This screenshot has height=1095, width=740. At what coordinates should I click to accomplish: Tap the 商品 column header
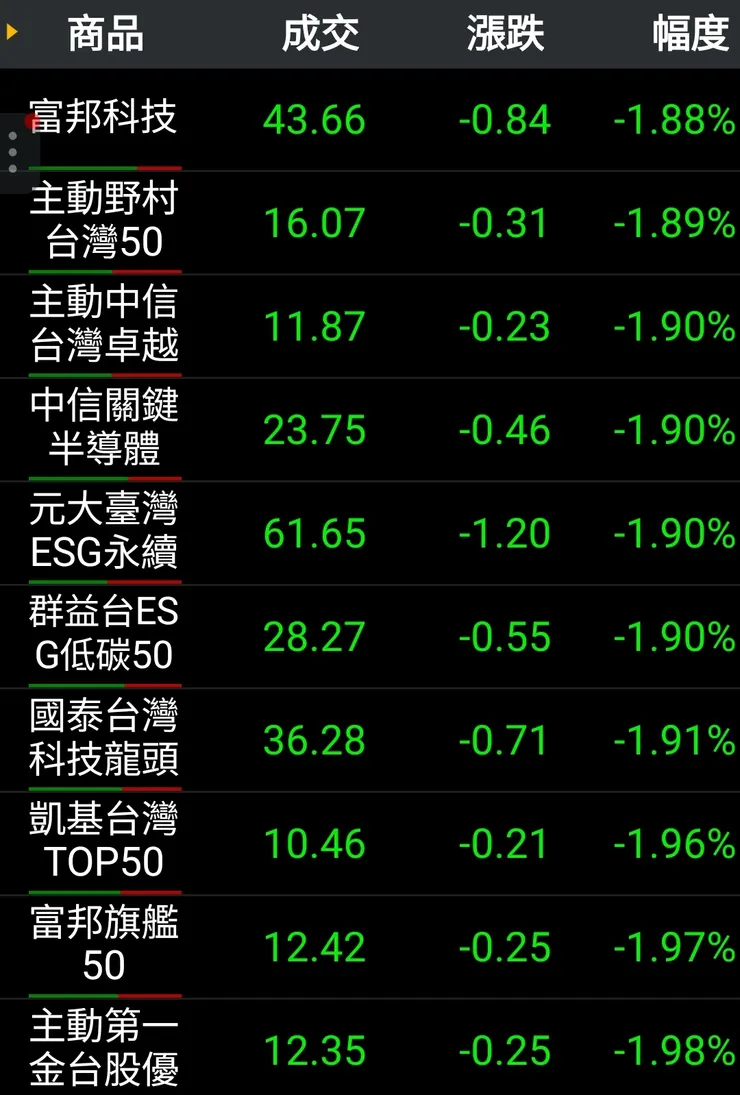105,34
